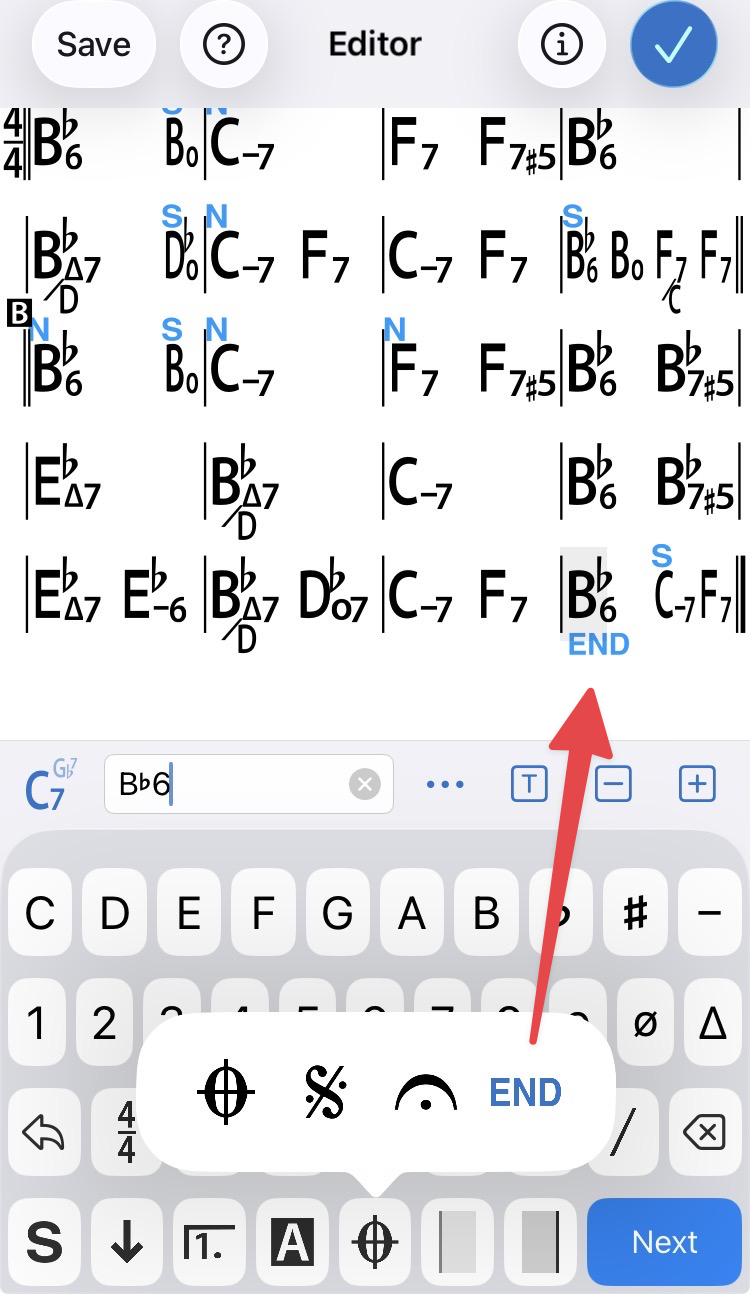Confirm edits with the checkmark

point(674,45)
